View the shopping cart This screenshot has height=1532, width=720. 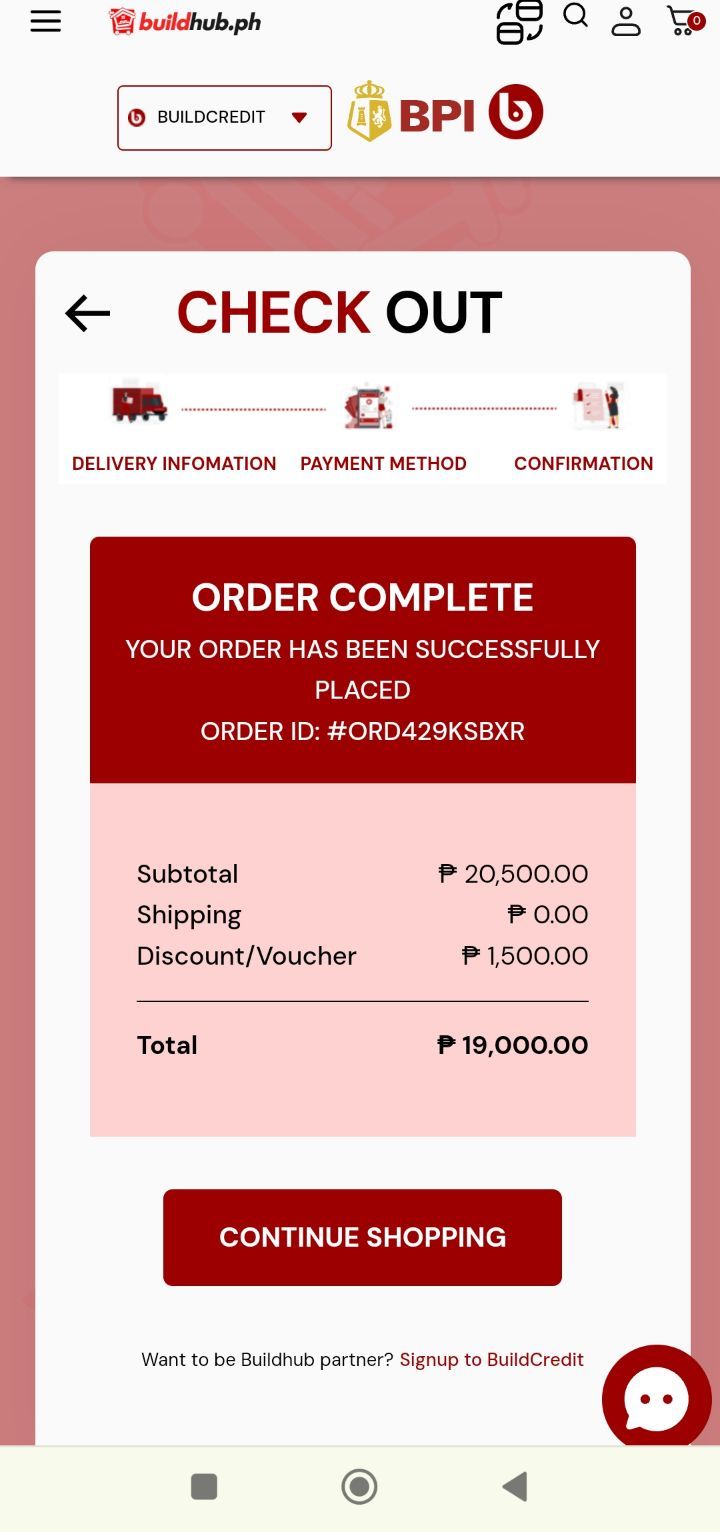pos(685,21)
